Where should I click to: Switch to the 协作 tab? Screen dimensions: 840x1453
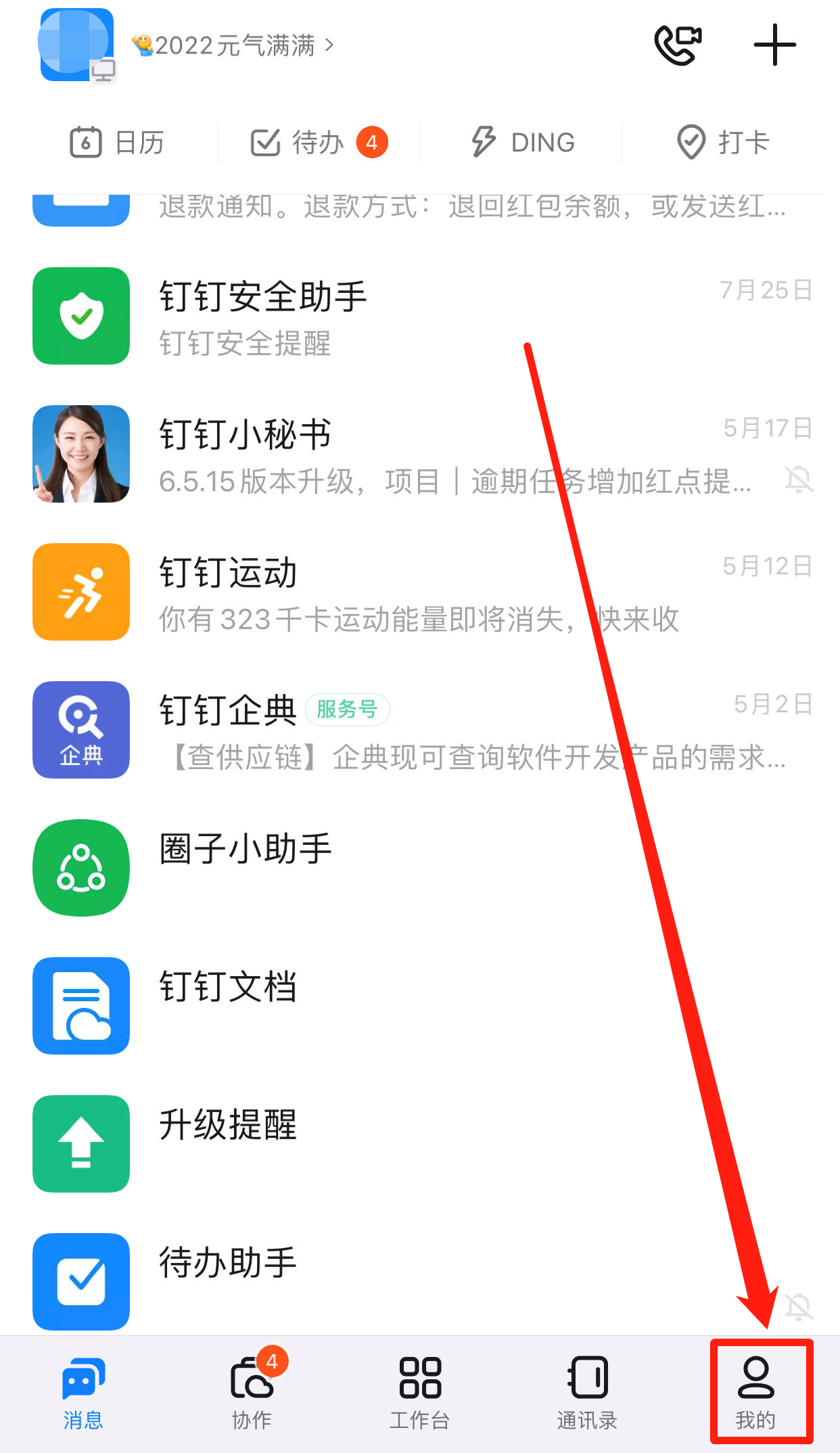(x=252, y=1393)
